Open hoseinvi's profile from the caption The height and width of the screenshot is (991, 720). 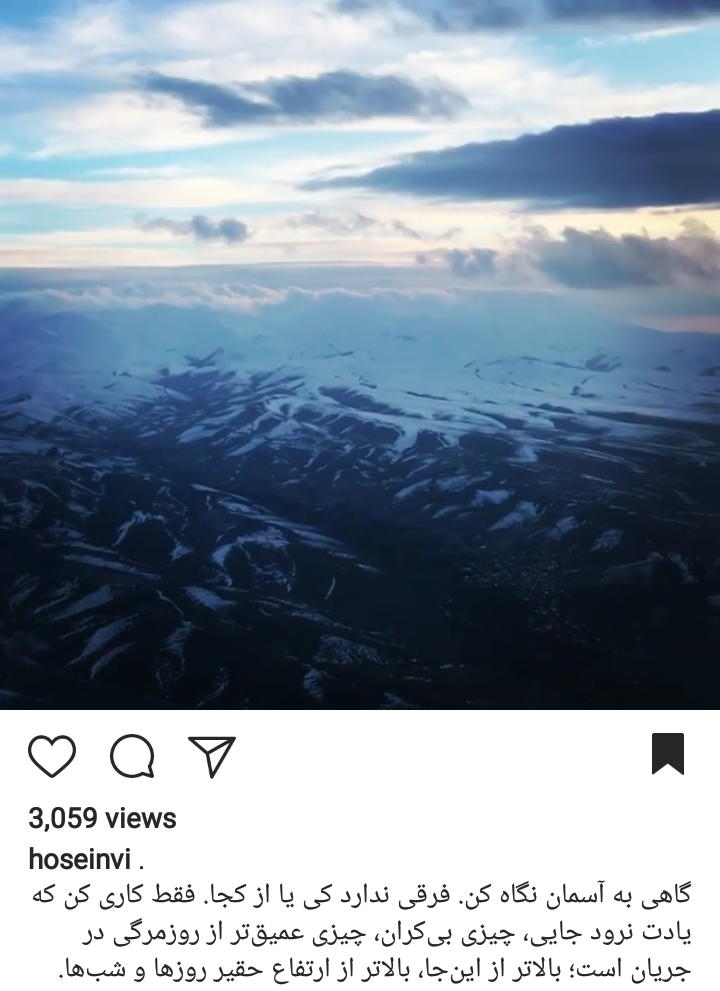80,859
